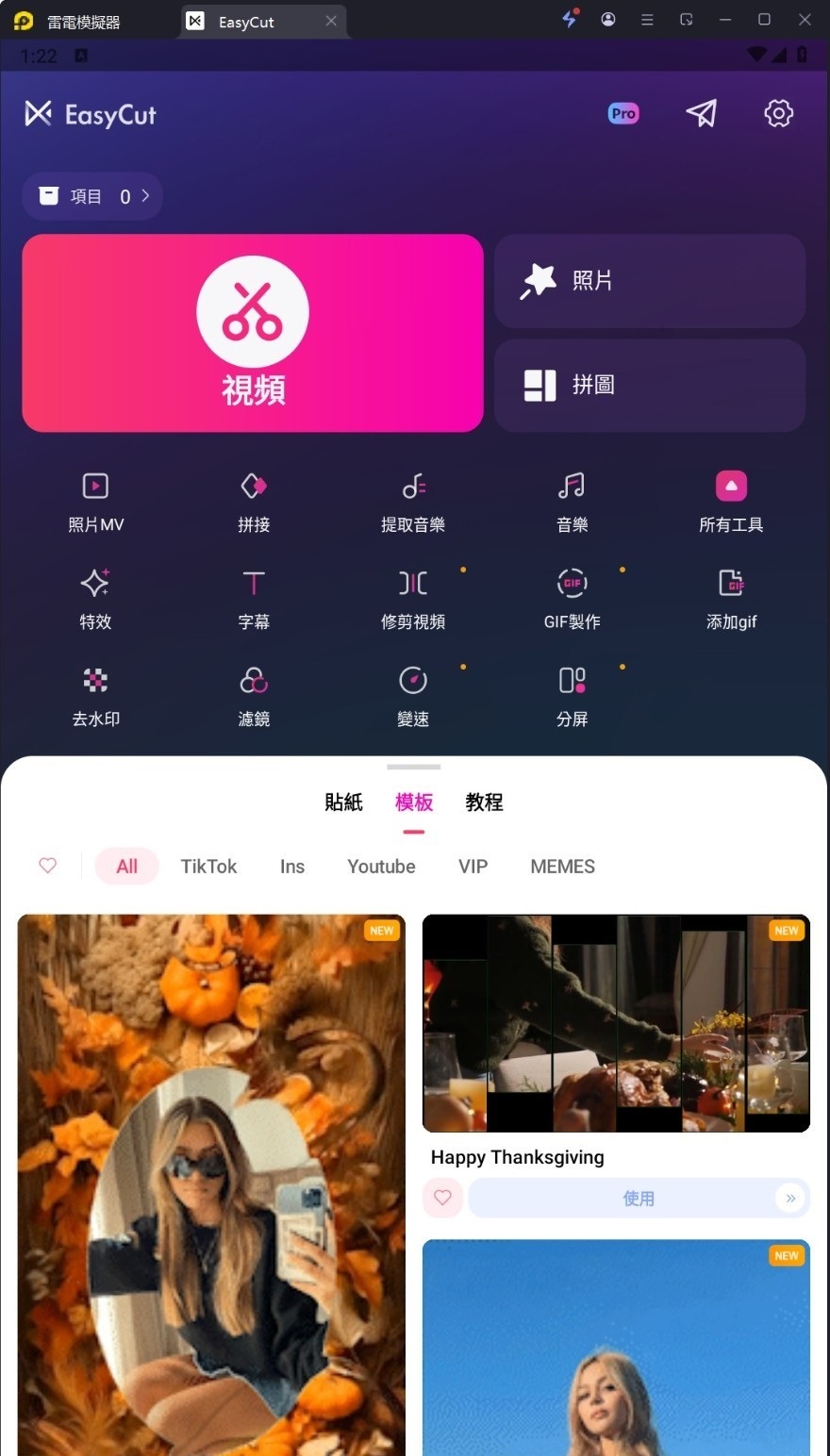Start a new 視頻 video edit
This screenshot has width=830, height=1456.
[253, 333]
